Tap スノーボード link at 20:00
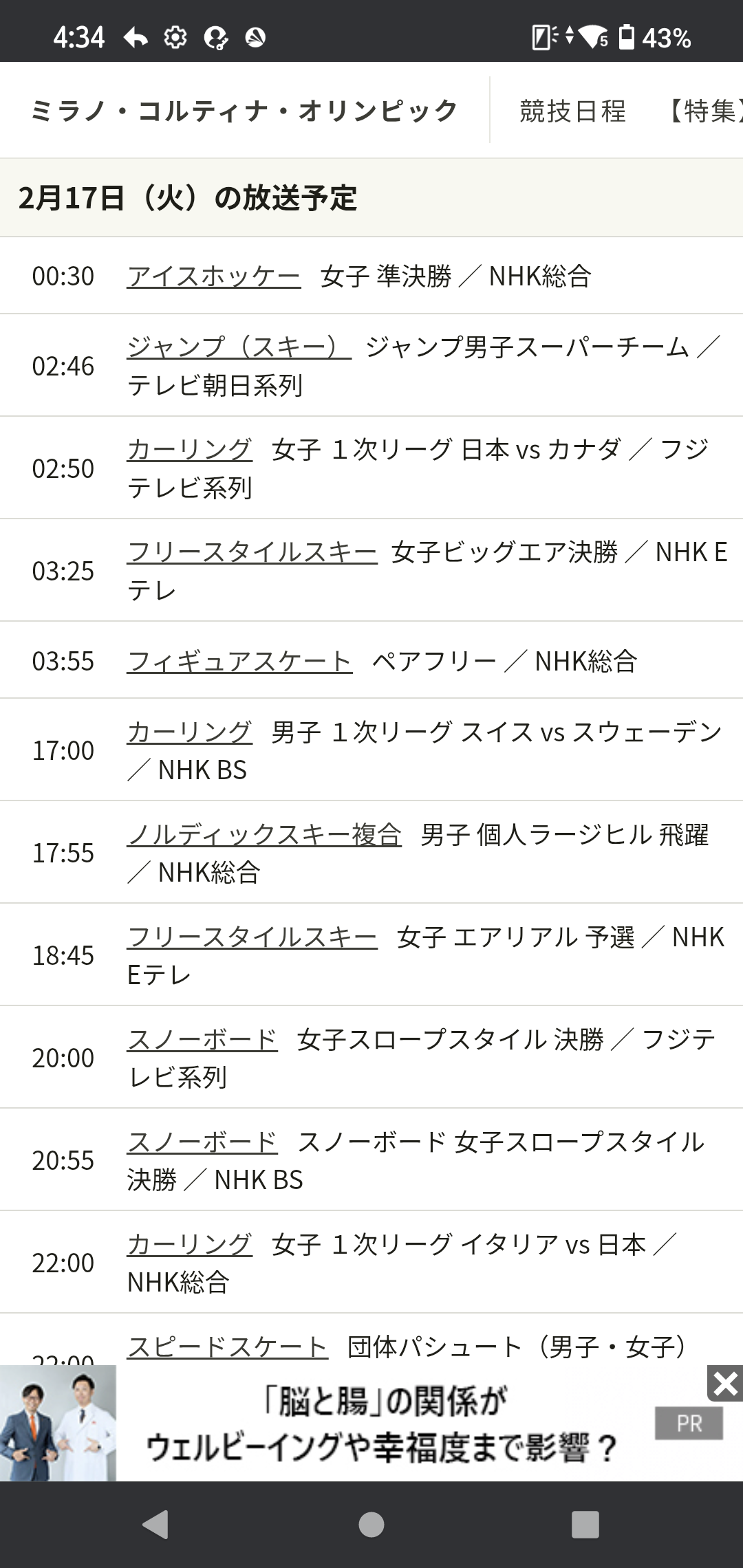 click(202, 1039)
